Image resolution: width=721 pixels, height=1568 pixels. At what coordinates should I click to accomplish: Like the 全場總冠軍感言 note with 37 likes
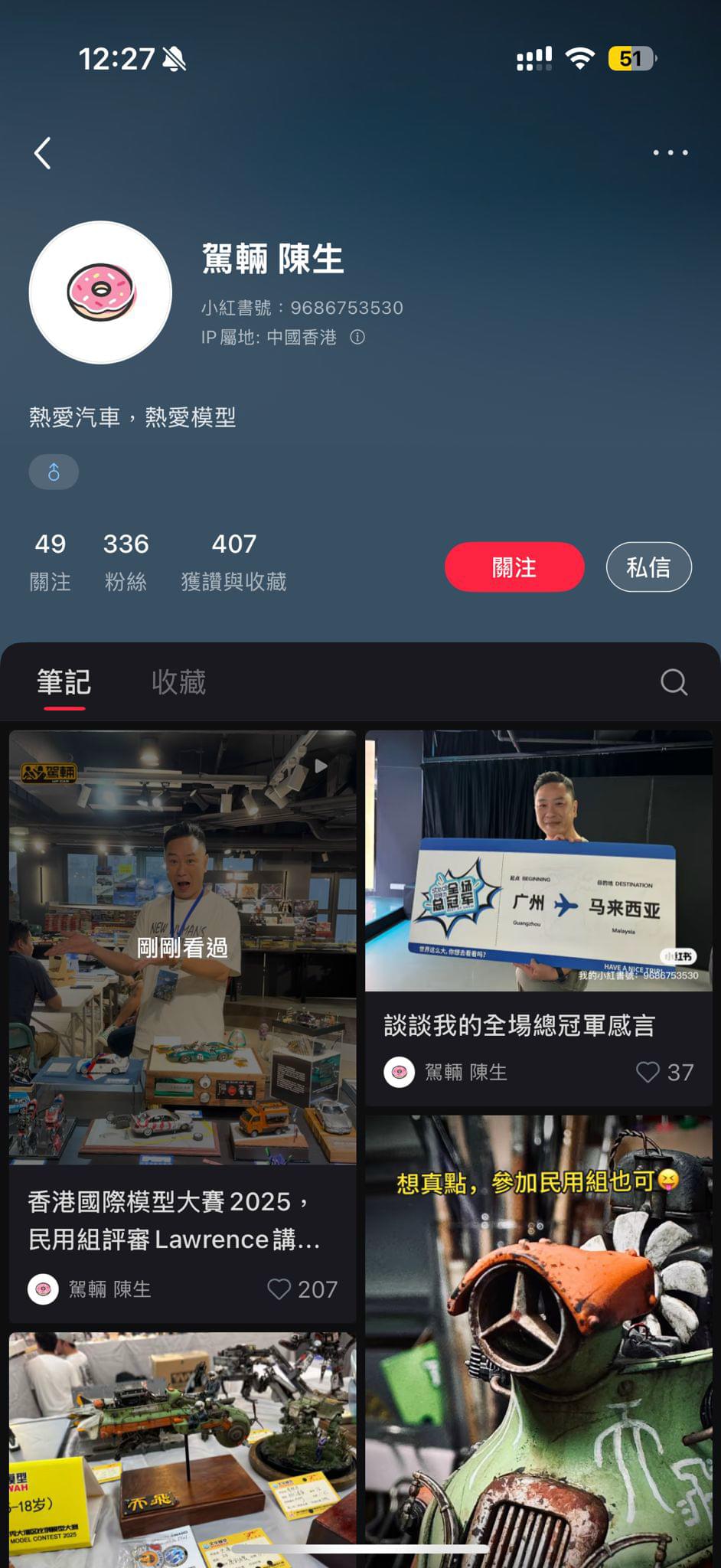[x=664, y=1072]
